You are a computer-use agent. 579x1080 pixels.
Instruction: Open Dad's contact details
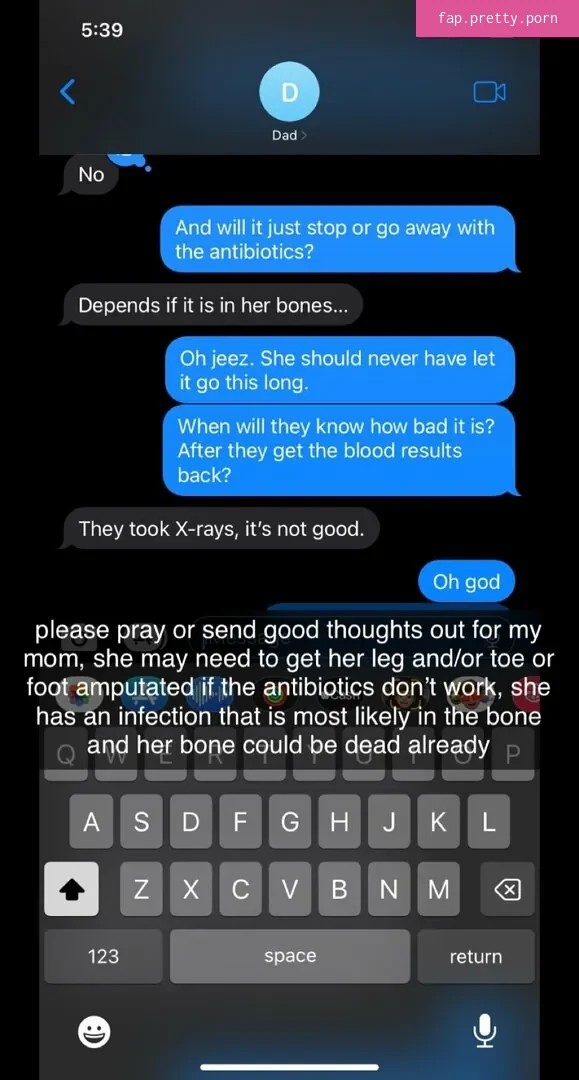click(289, 102)
